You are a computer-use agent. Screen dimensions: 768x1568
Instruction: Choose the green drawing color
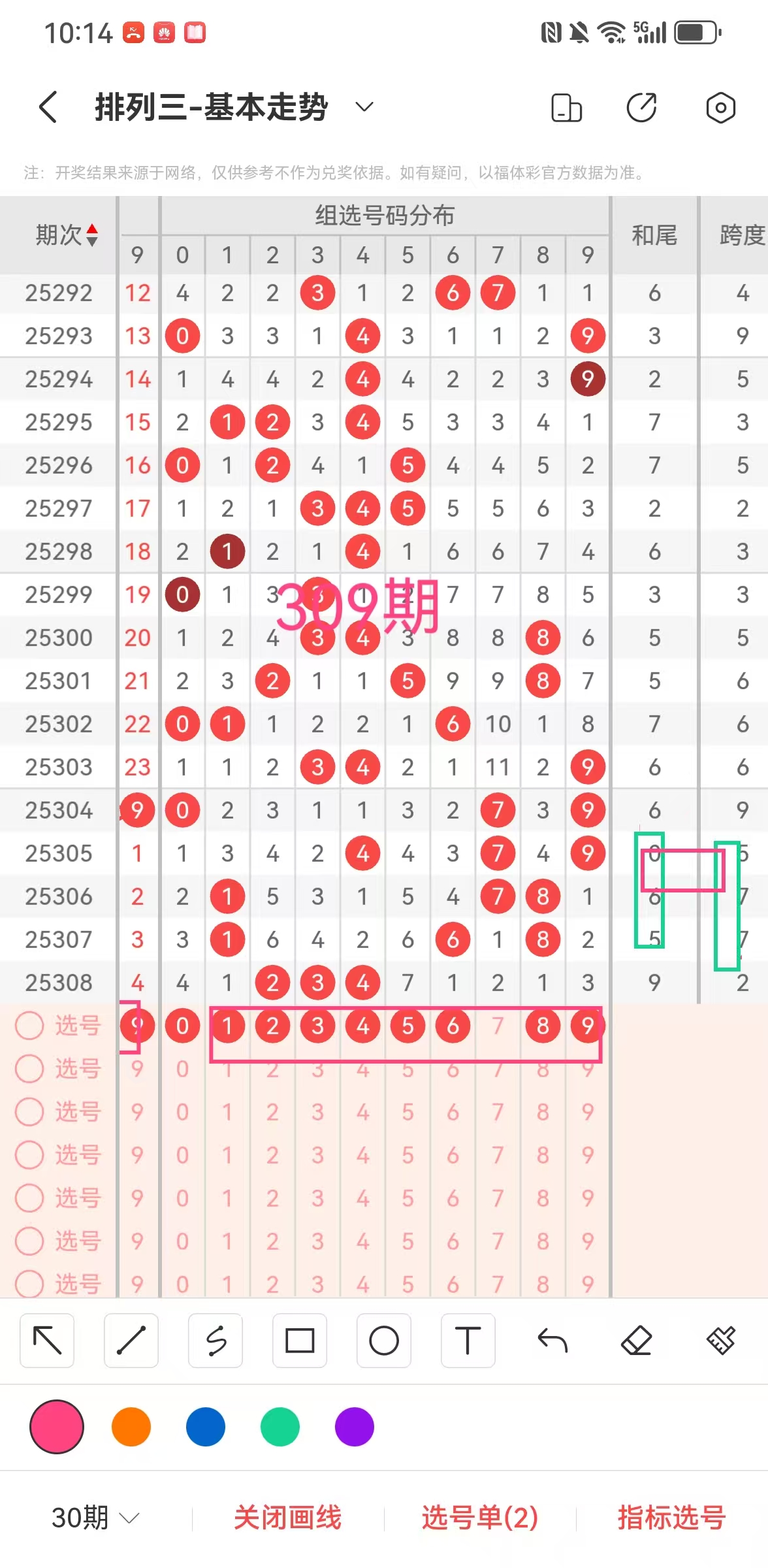click(x=280, y=1427)
